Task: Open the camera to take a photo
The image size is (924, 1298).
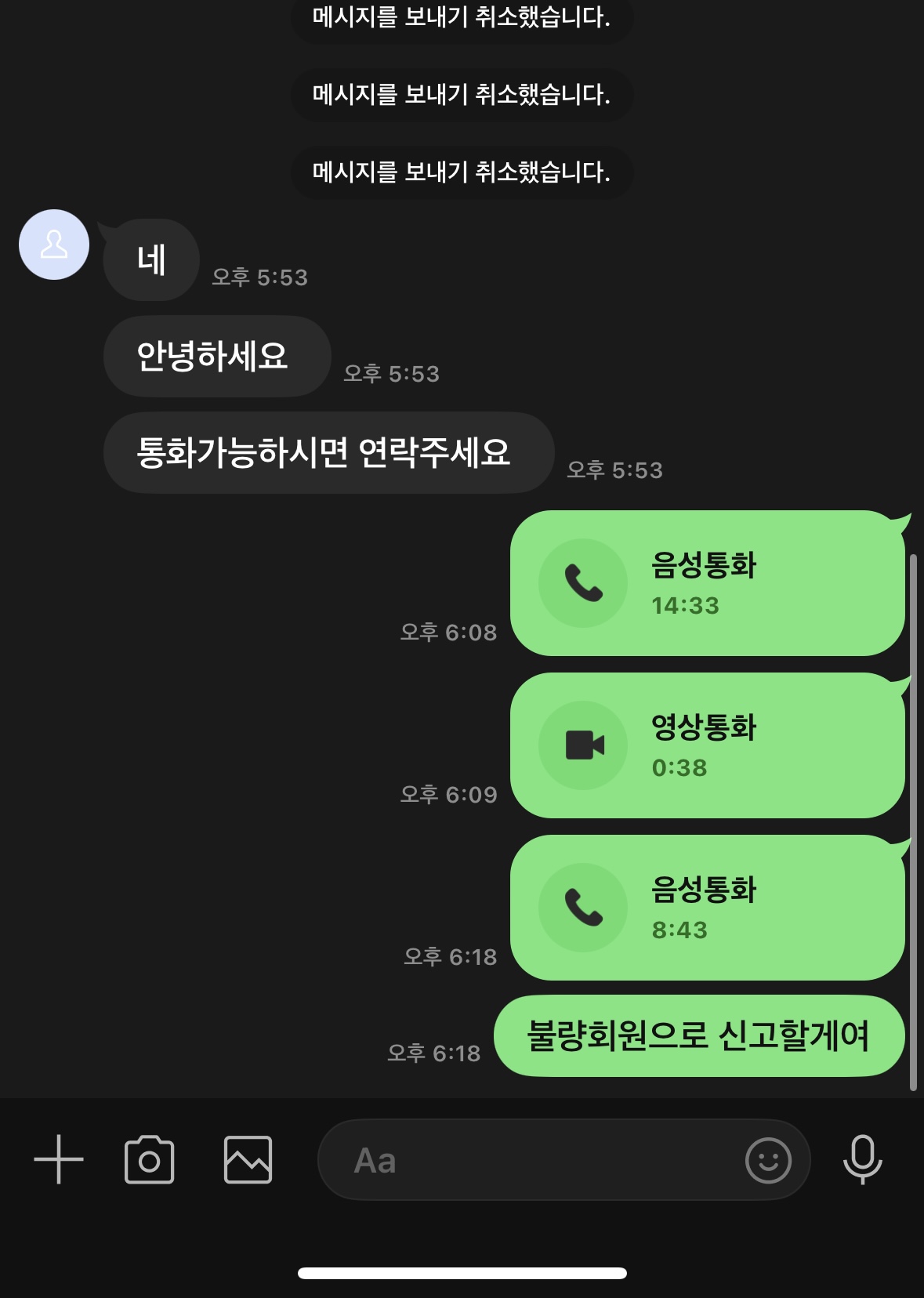Action: [x=149, y=1159]
